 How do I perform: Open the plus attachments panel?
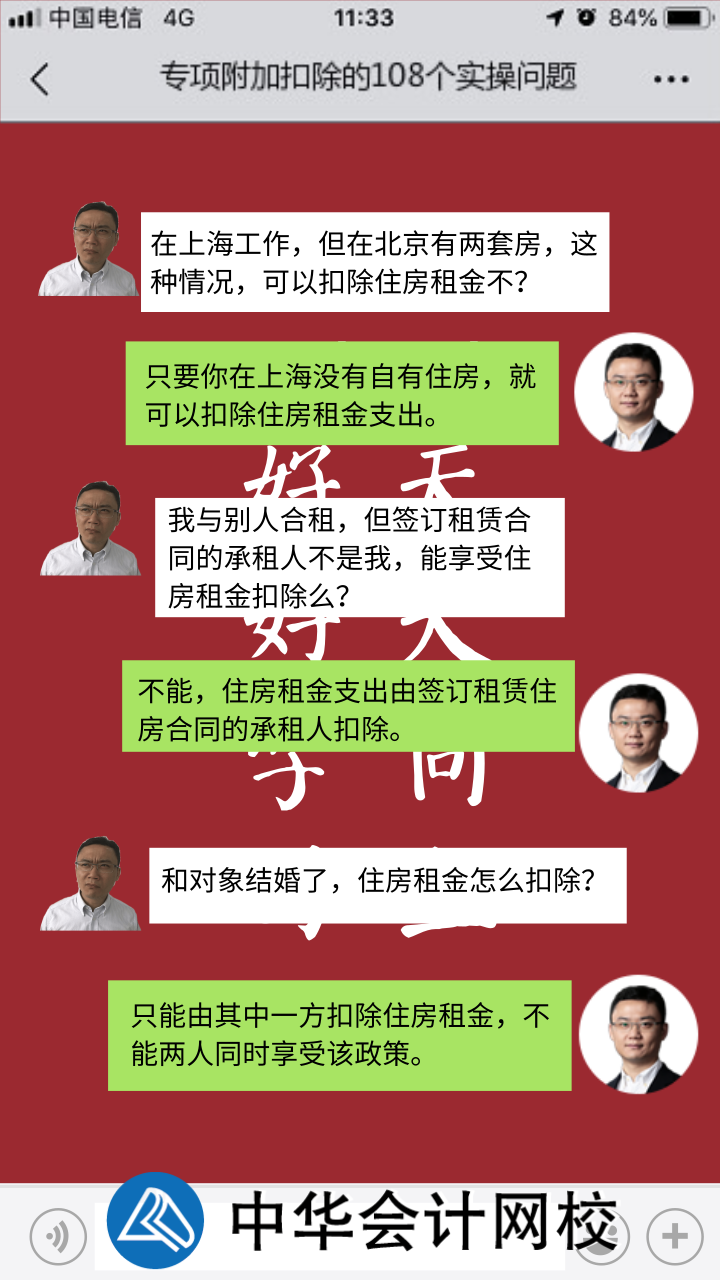(x=675, y=1236)
